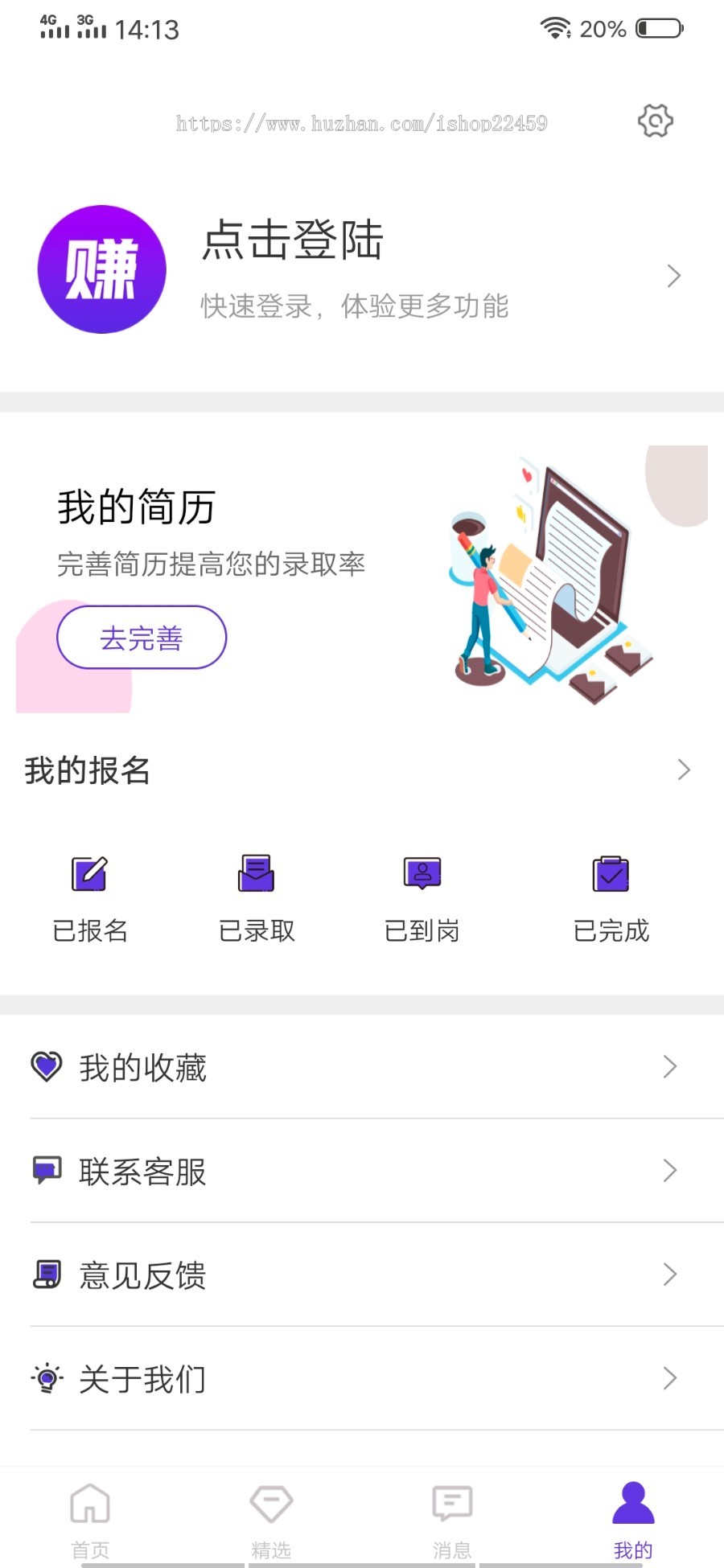This screenshot has height=1568, width=724.
Task: Open the 已完成 completed jobs icon
Action: 611,875
